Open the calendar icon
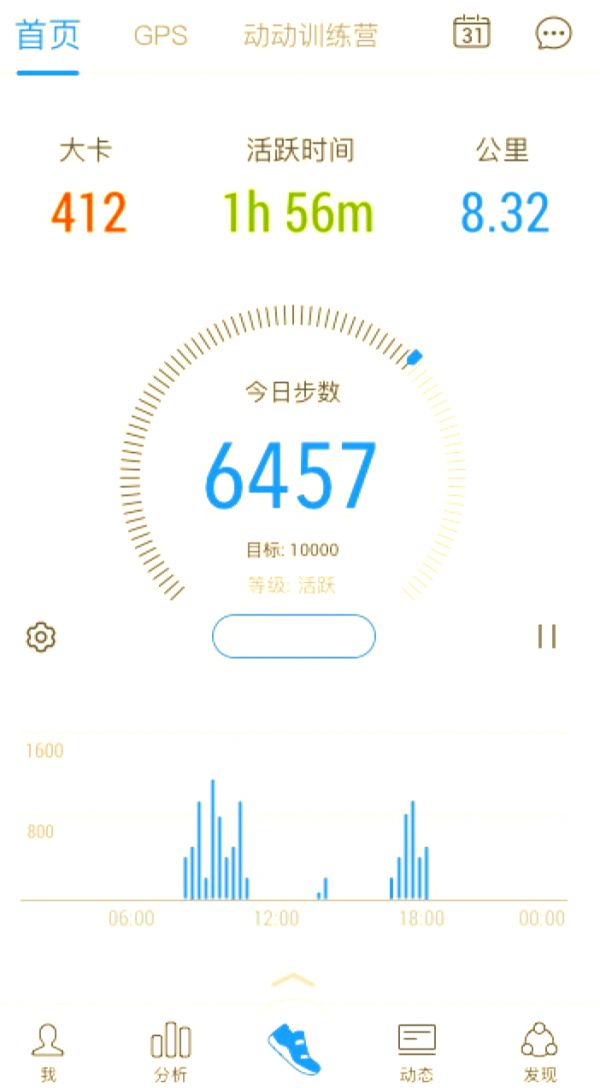The width and height of the screenshot is (600, 1088). (472, 32)
